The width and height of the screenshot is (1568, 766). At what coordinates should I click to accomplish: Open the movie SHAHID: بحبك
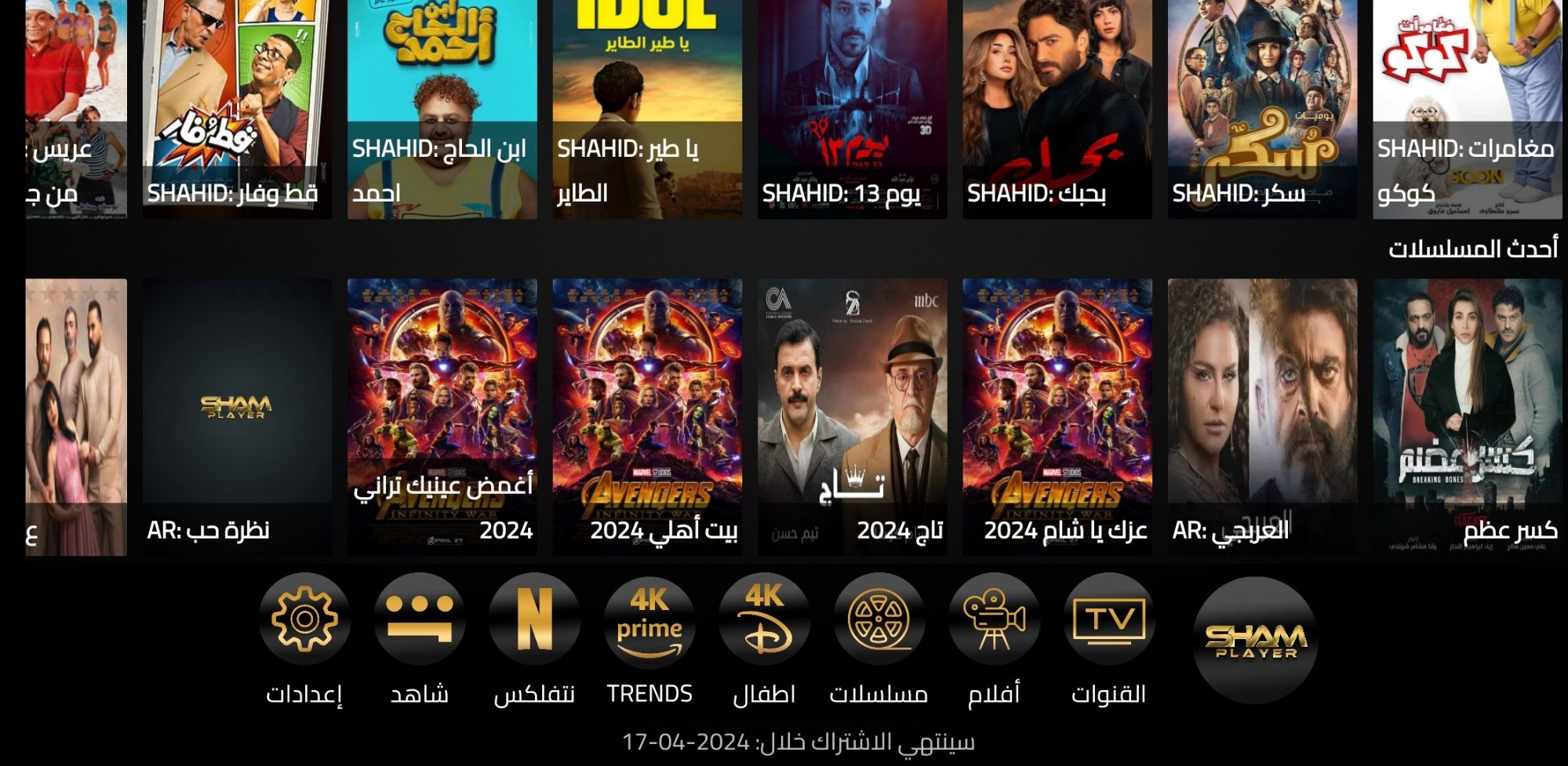coord(1057,110)
